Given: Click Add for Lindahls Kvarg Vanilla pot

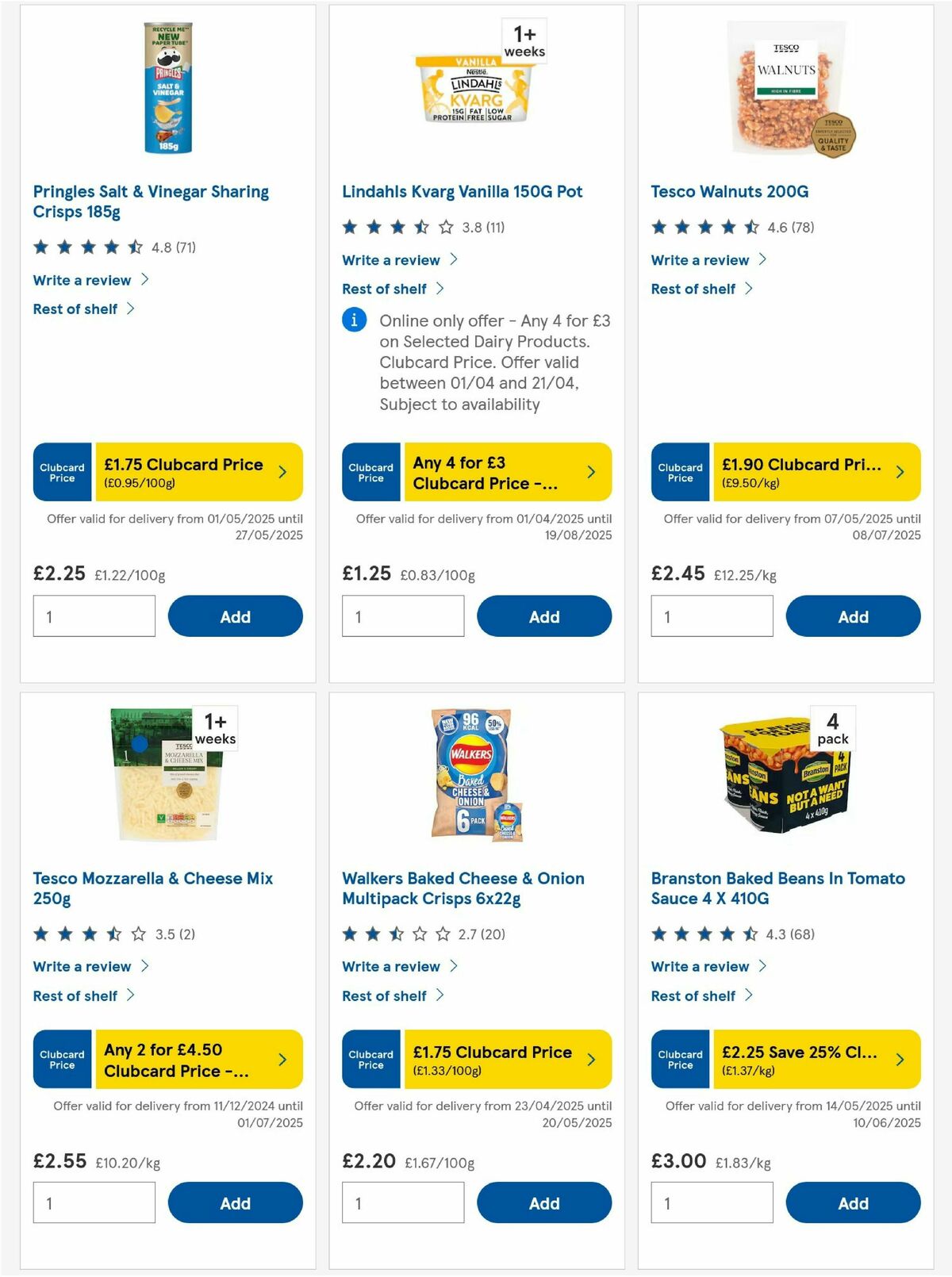Looking at the screenshot, I should [544, 616].
